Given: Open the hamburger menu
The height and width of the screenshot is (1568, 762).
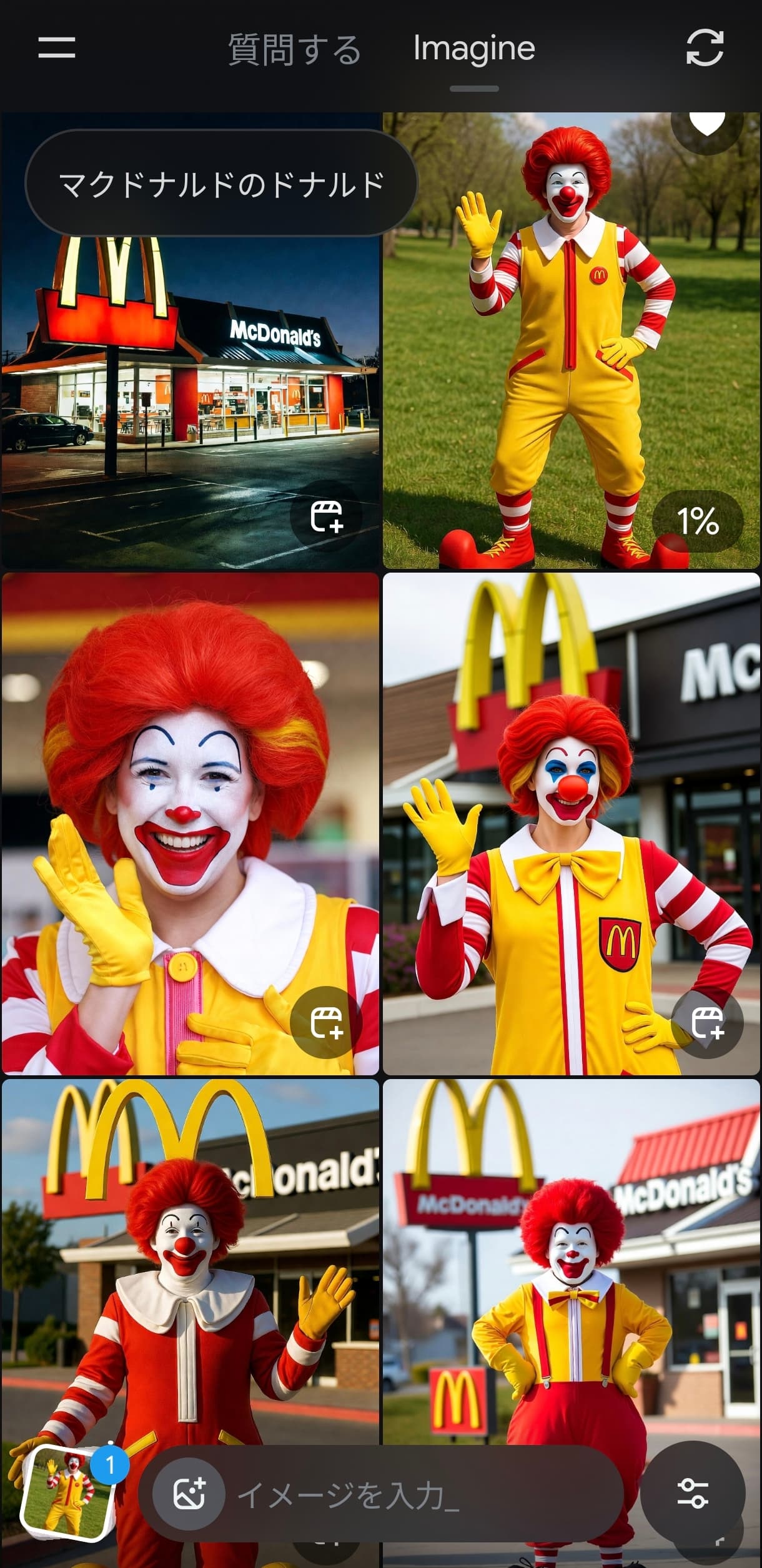Looking at the screenshot, I should 57,47.
